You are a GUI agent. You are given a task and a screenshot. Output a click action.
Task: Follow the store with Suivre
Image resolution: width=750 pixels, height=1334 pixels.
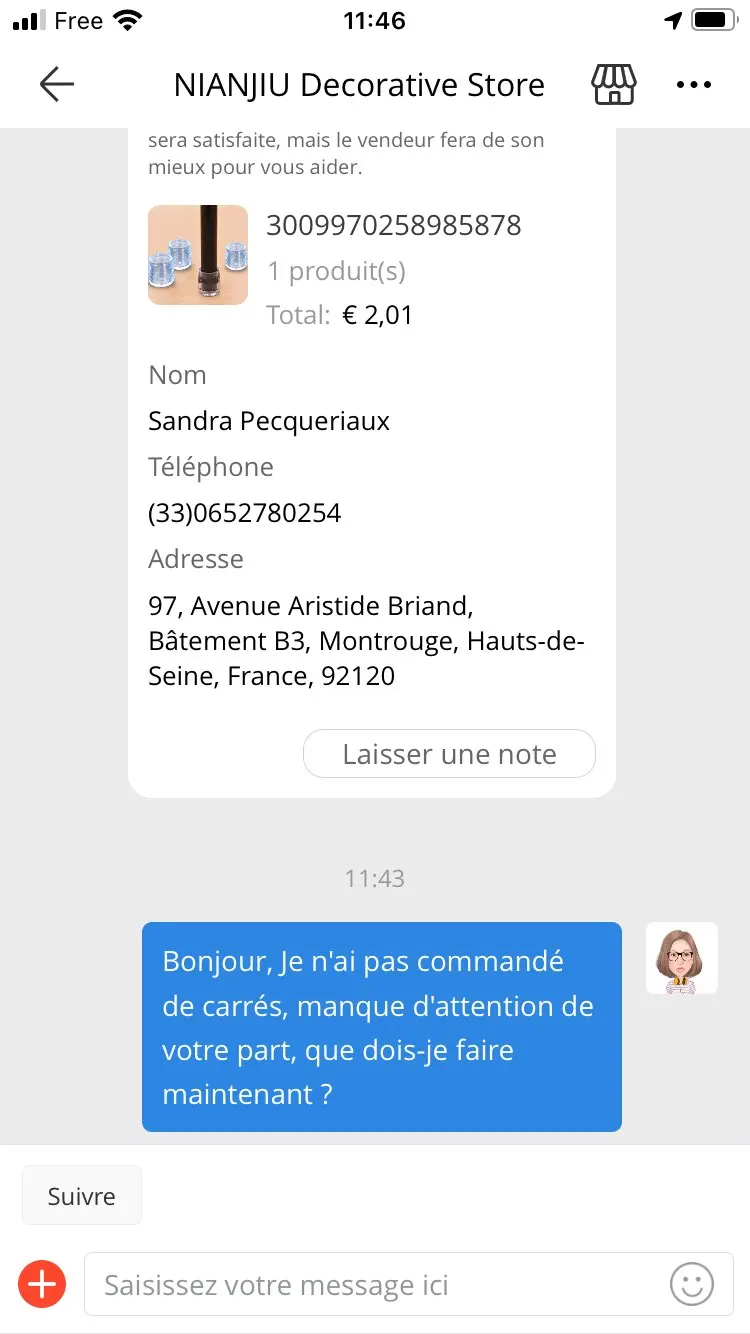click(82, 1196)
